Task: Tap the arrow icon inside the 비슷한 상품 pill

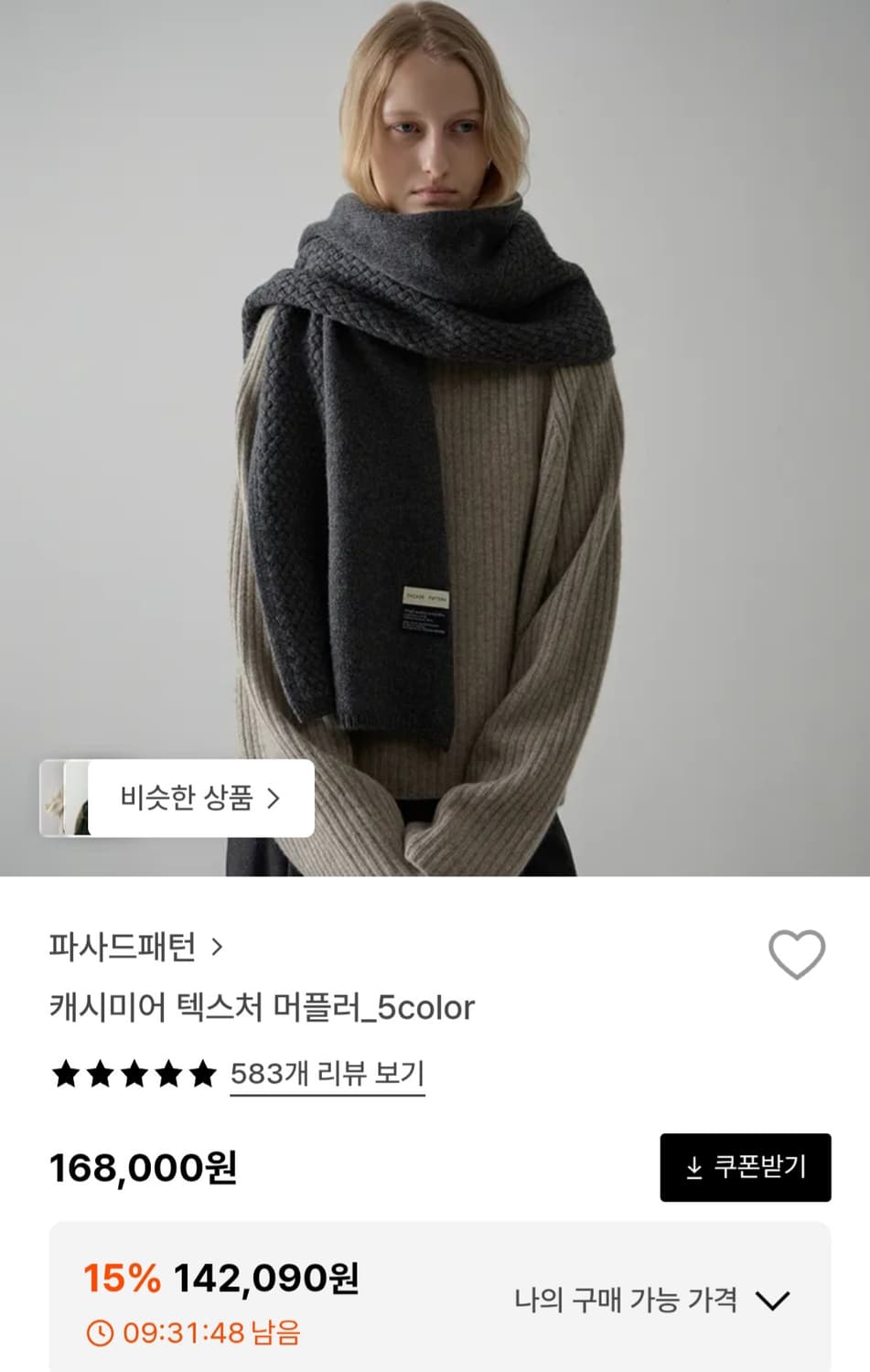Action: [x=275, y=798]
